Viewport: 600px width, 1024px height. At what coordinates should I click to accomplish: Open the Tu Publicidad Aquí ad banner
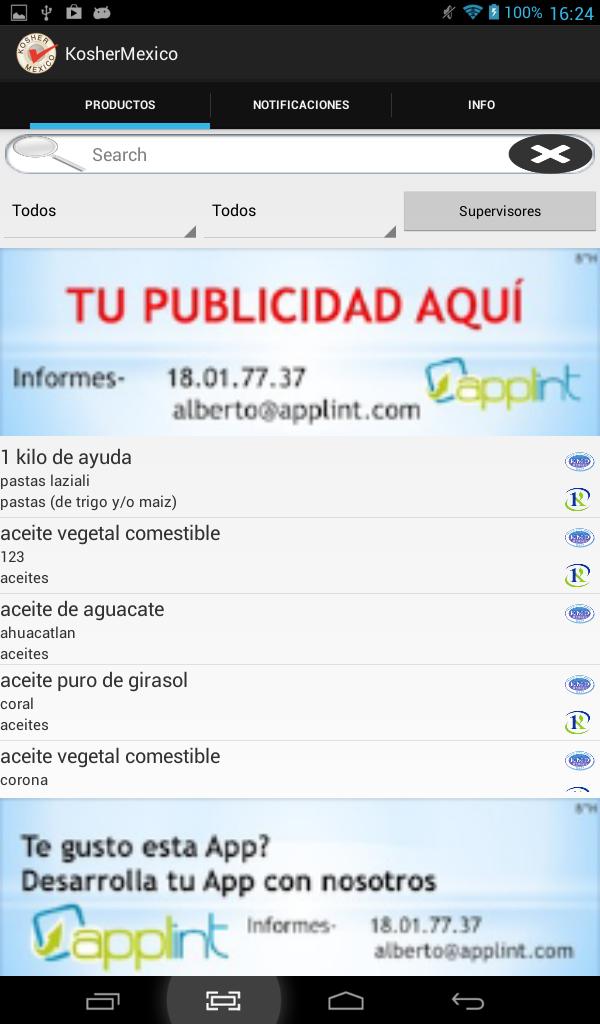tap(300, 342)
